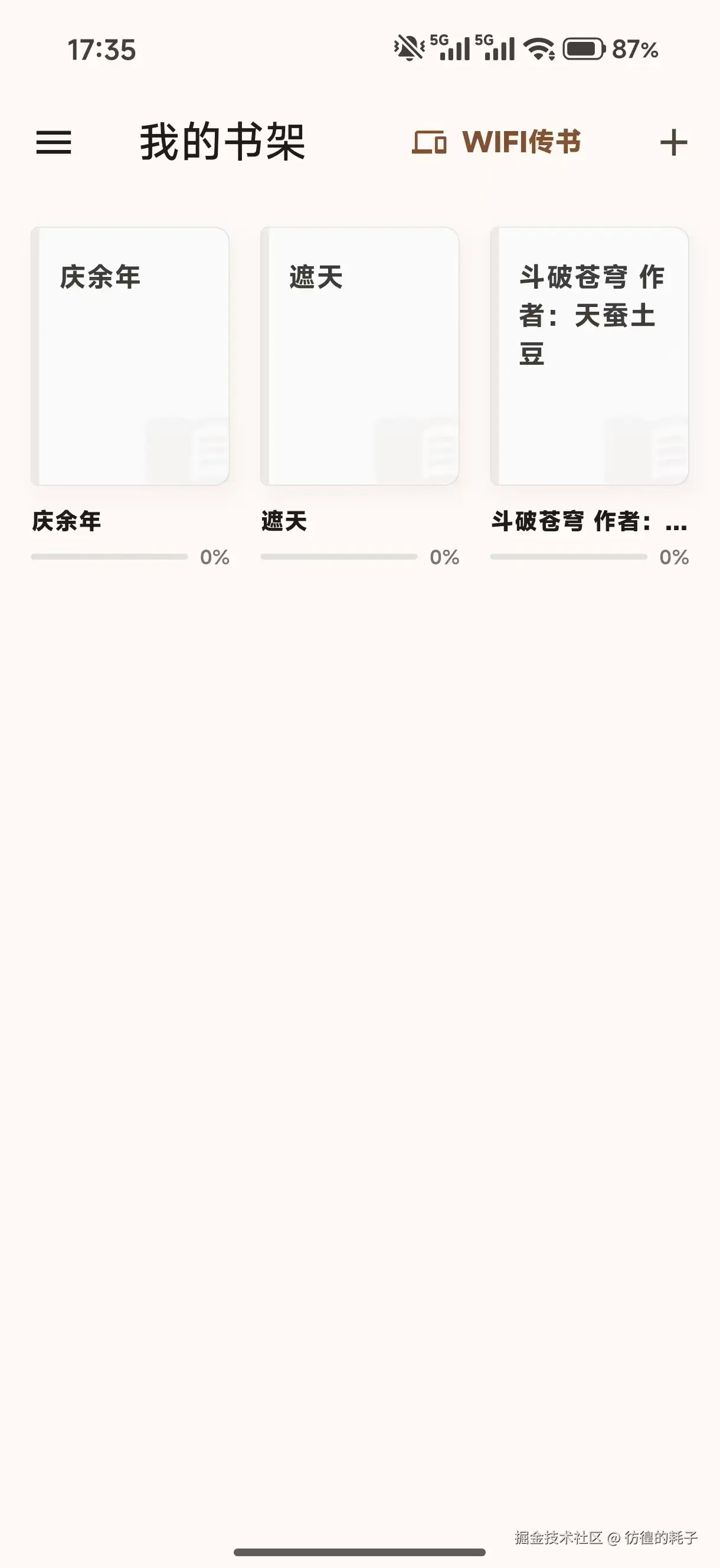Screen dimensions: 720x1568
Task: Open the book 庆余年
Action: [130, 357]
